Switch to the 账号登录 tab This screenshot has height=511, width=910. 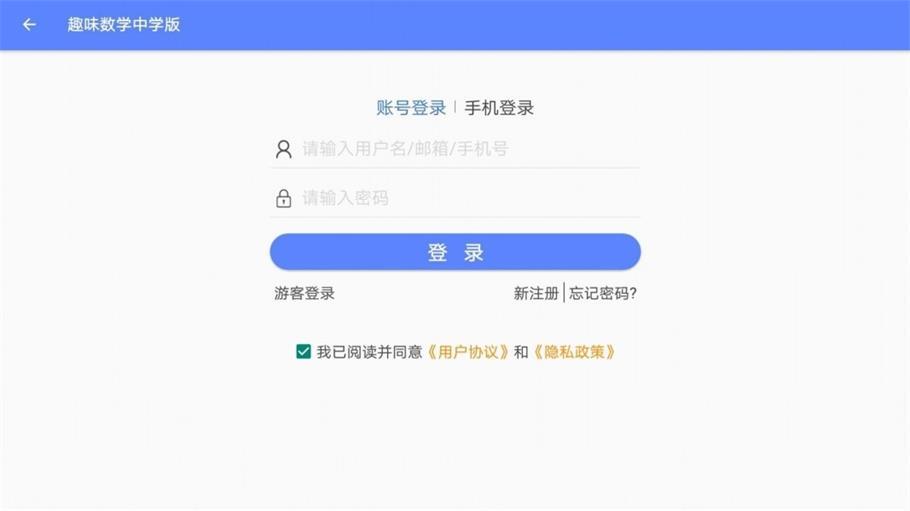[x=411, y=108]
